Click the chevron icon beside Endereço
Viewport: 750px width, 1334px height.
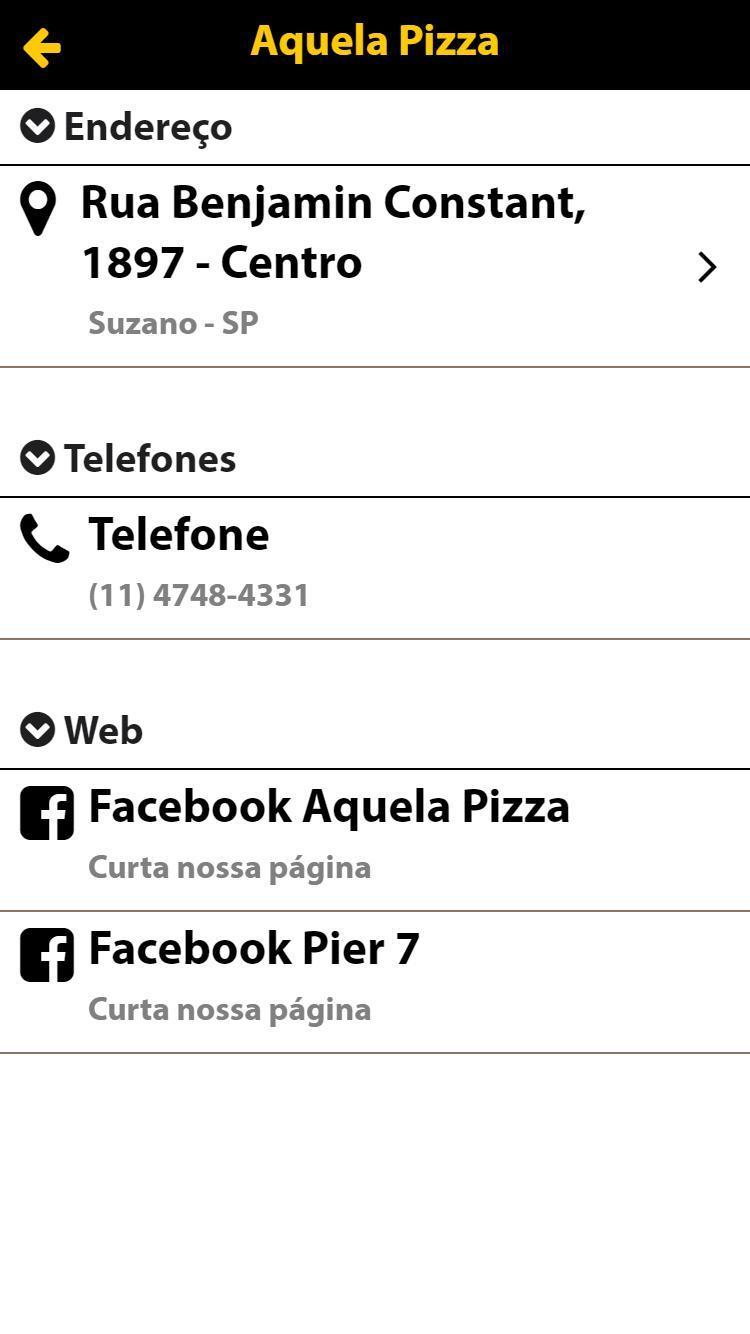(x=37, y=126)
